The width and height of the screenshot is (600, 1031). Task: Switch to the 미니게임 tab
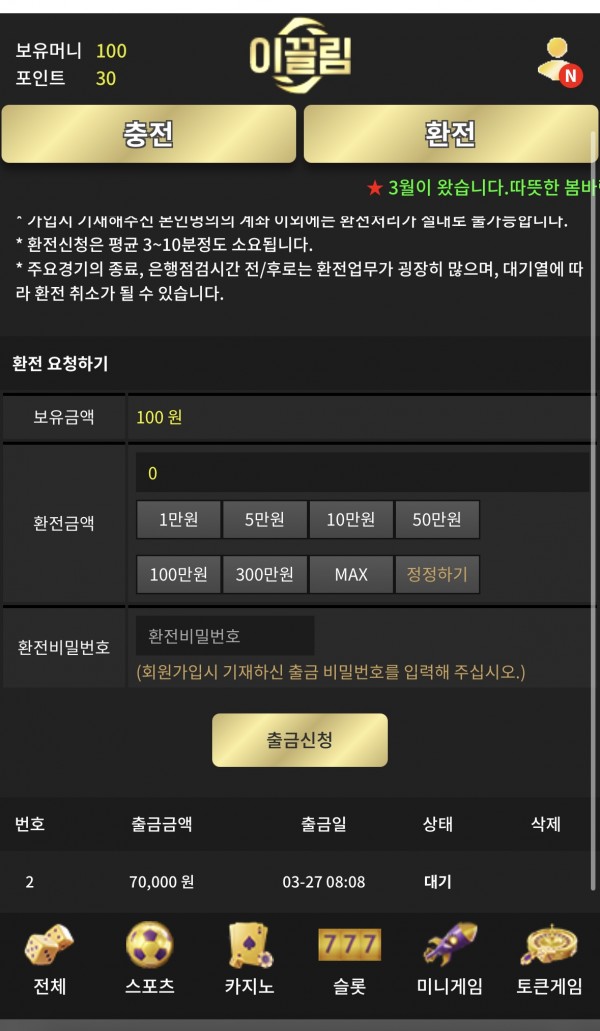(449, 960)
